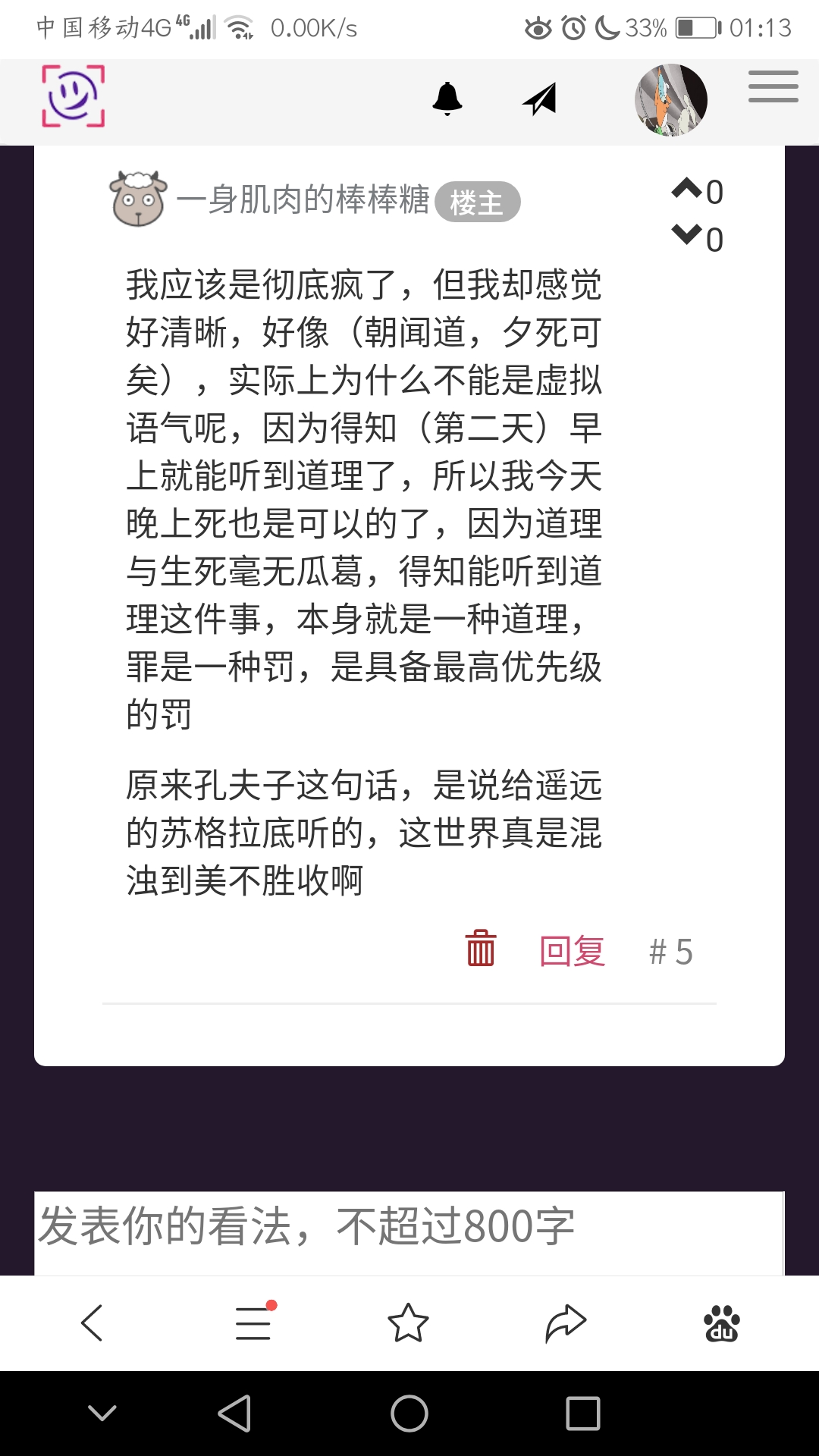Open 一身肌肉的棒棒糖's profile
The image size is (819, 1456).
tap(302, 199)
